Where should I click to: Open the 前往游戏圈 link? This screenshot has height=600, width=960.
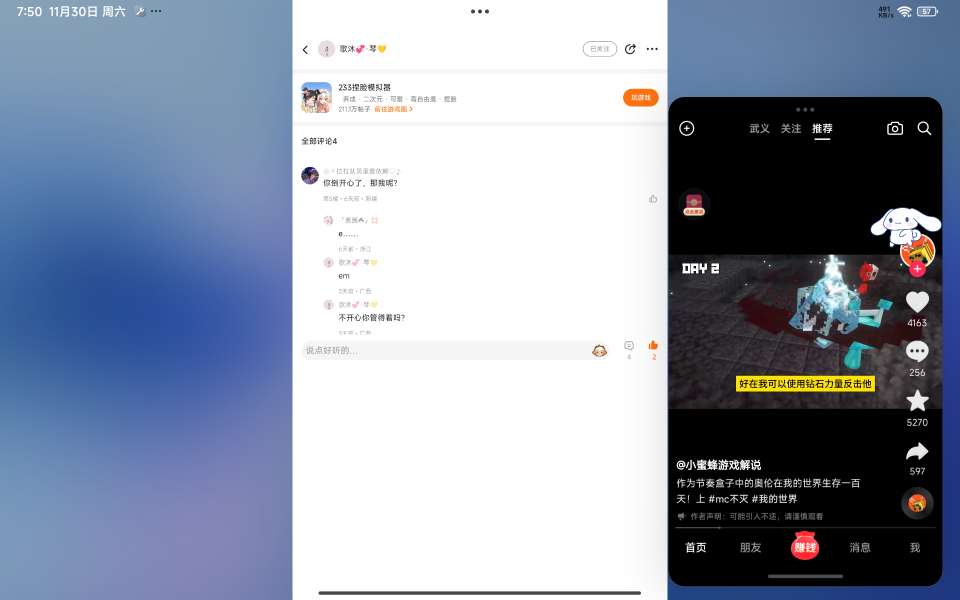[x=393, y=109]
